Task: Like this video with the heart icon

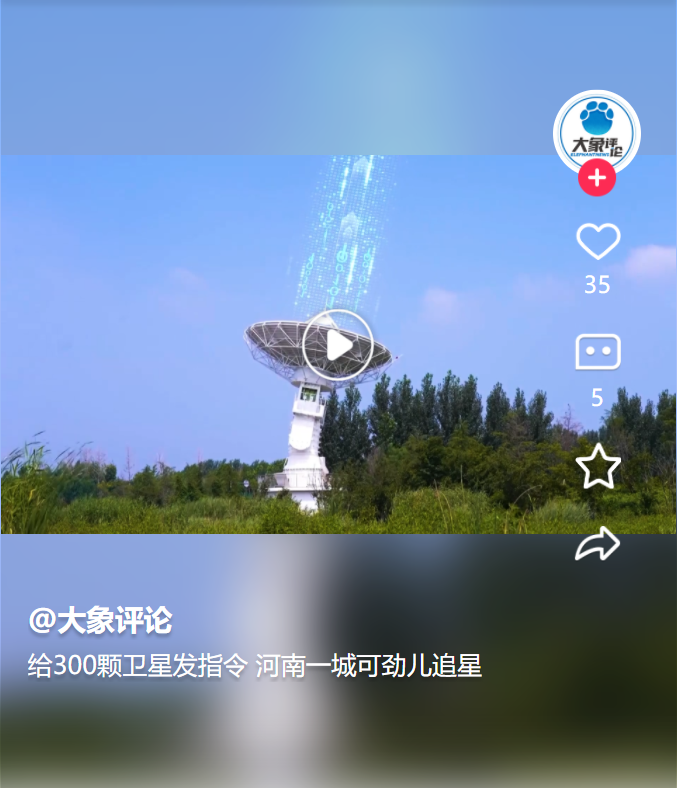Action: pyautogui.click(x=598, y=242)
